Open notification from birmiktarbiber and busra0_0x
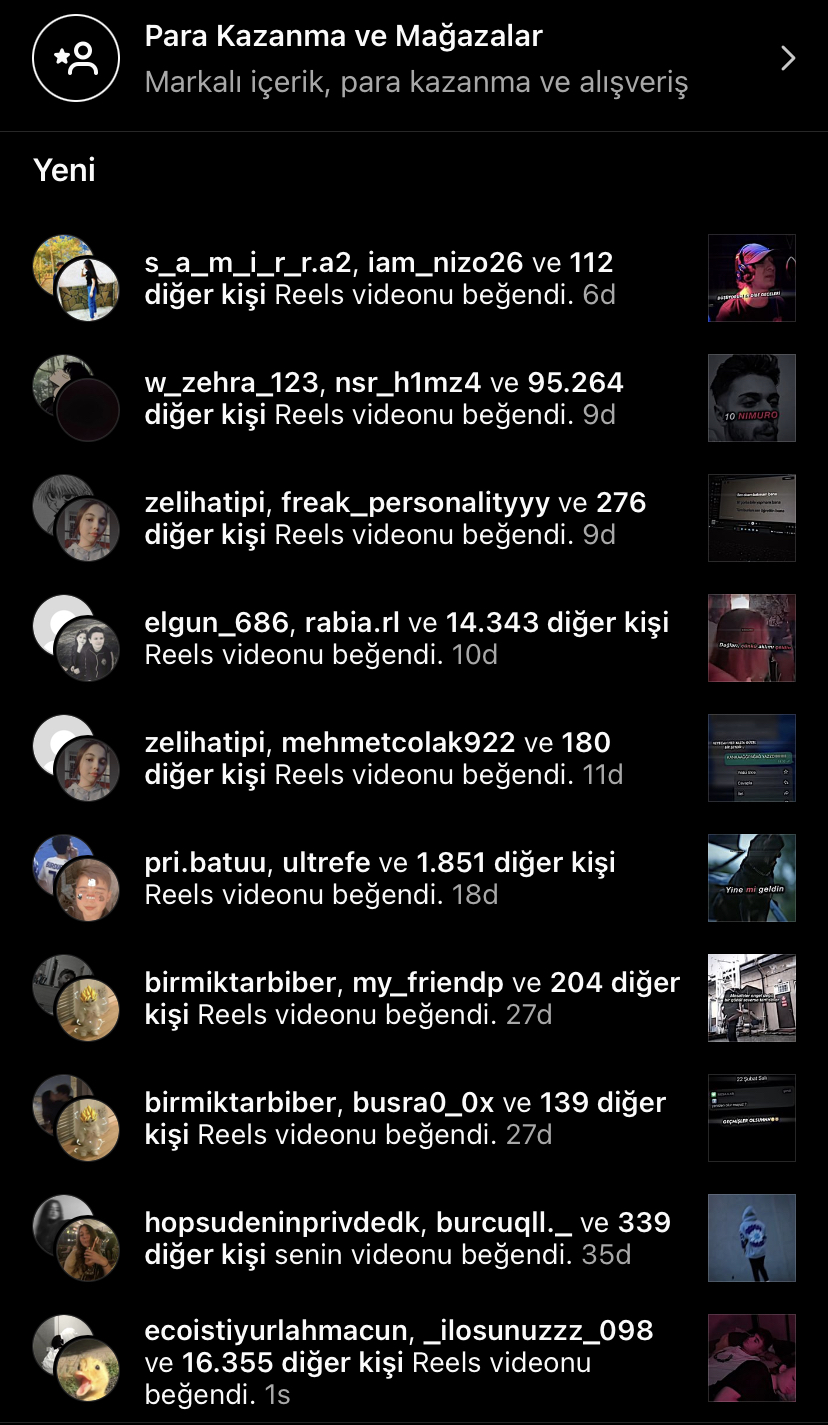This screenshot has width=828, height=1425. (414, 1118)
